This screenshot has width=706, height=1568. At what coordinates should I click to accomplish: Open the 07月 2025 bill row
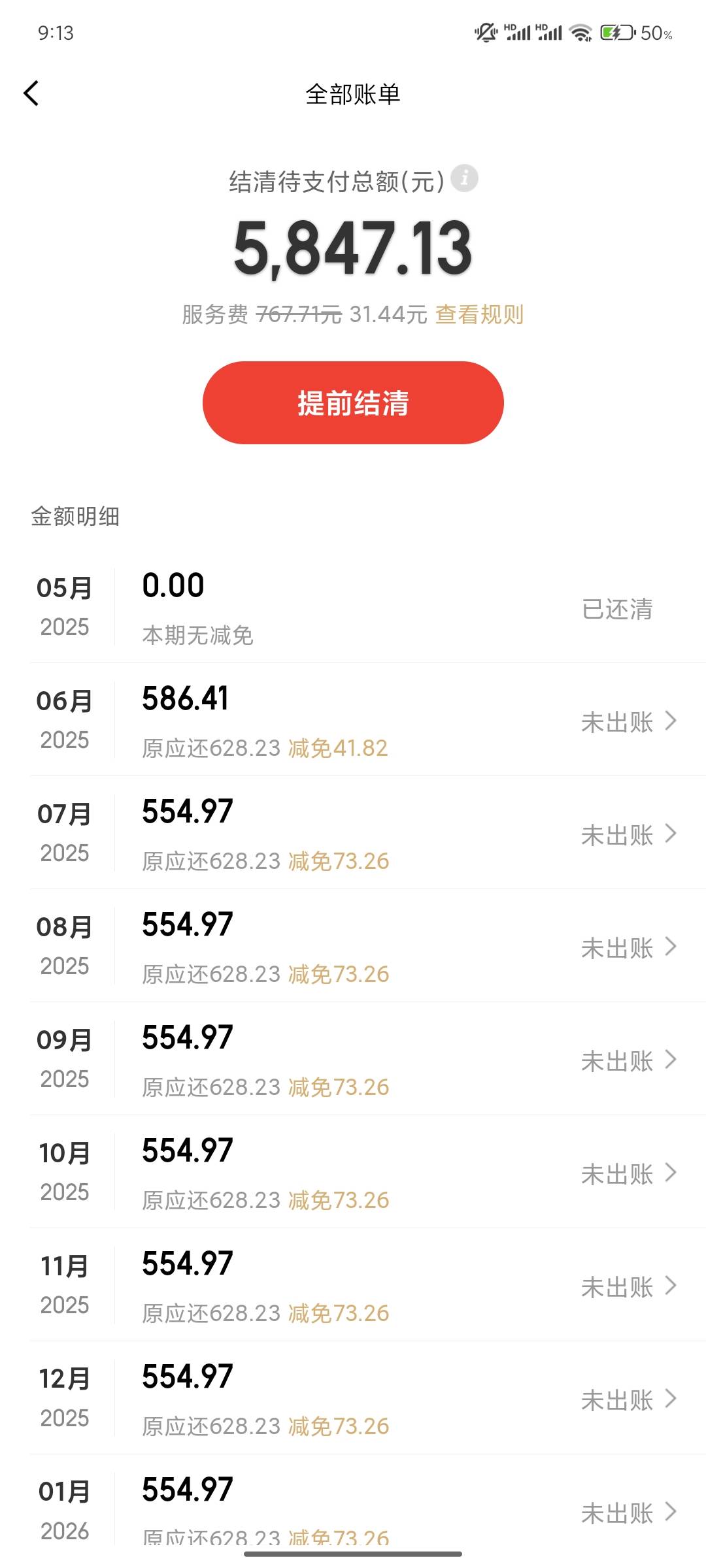(x=353, y=833)
